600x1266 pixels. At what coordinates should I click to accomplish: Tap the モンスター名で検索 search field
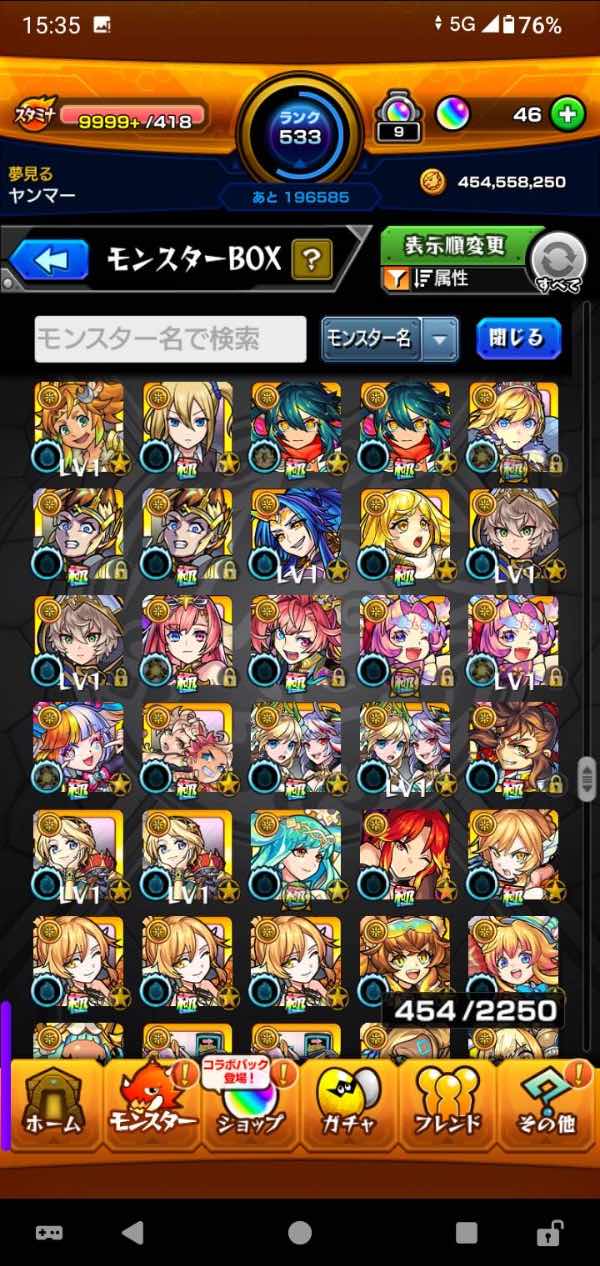click(171, 339)
